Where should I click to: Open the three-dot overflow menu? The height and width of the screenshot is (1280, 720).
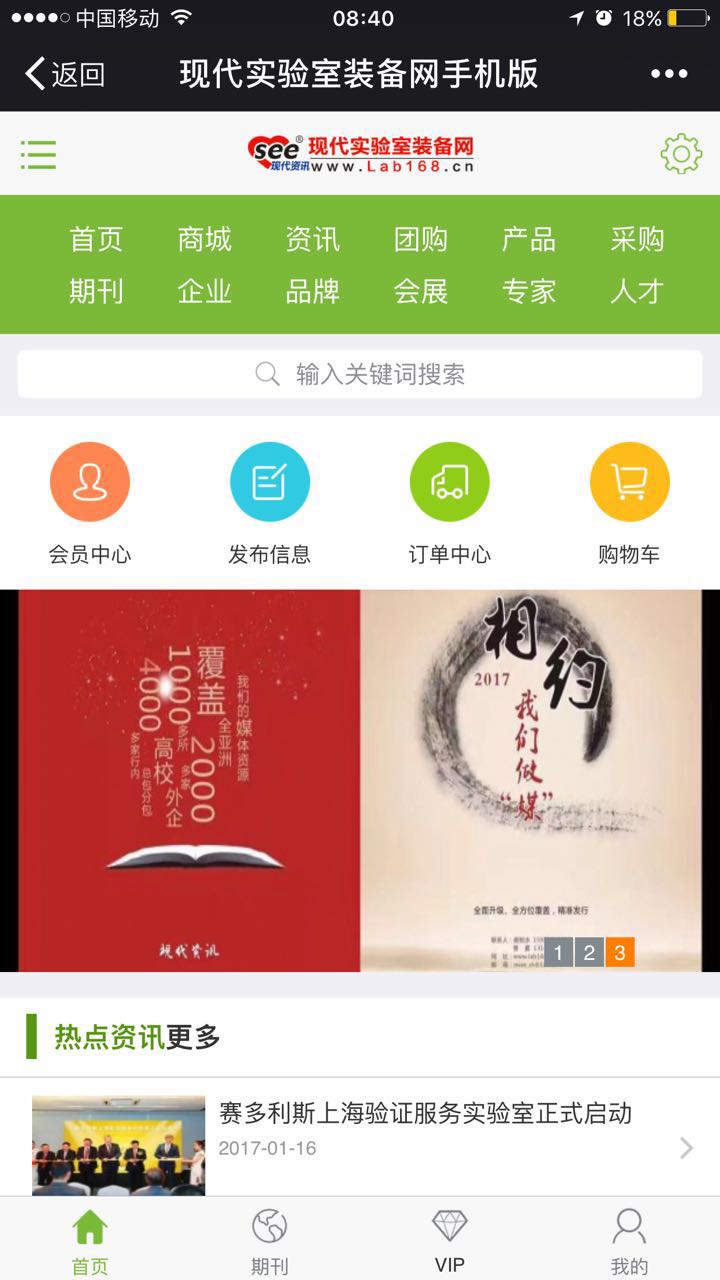[x=669, y=74]
